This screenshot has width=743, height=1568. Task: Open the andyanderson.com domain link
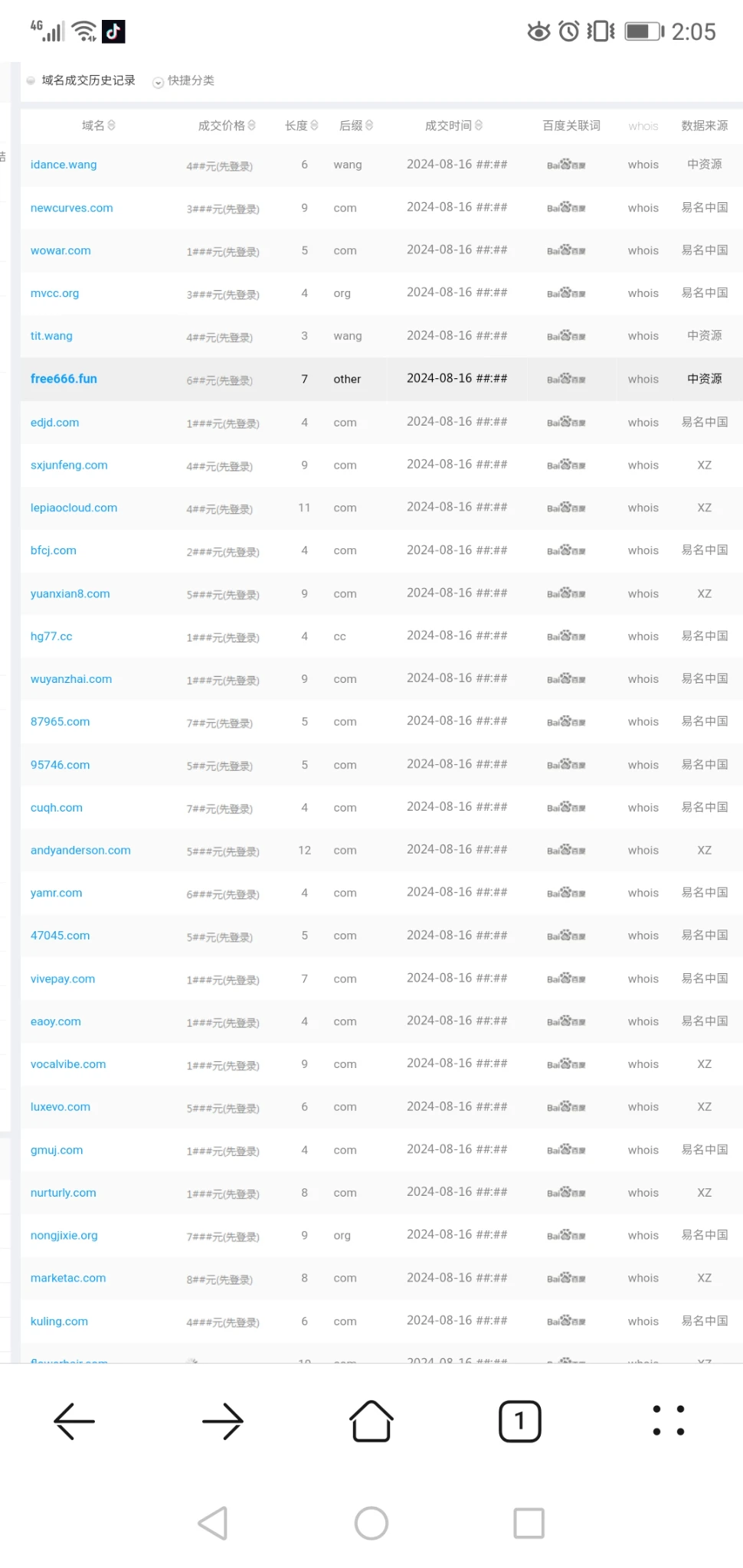80,850
